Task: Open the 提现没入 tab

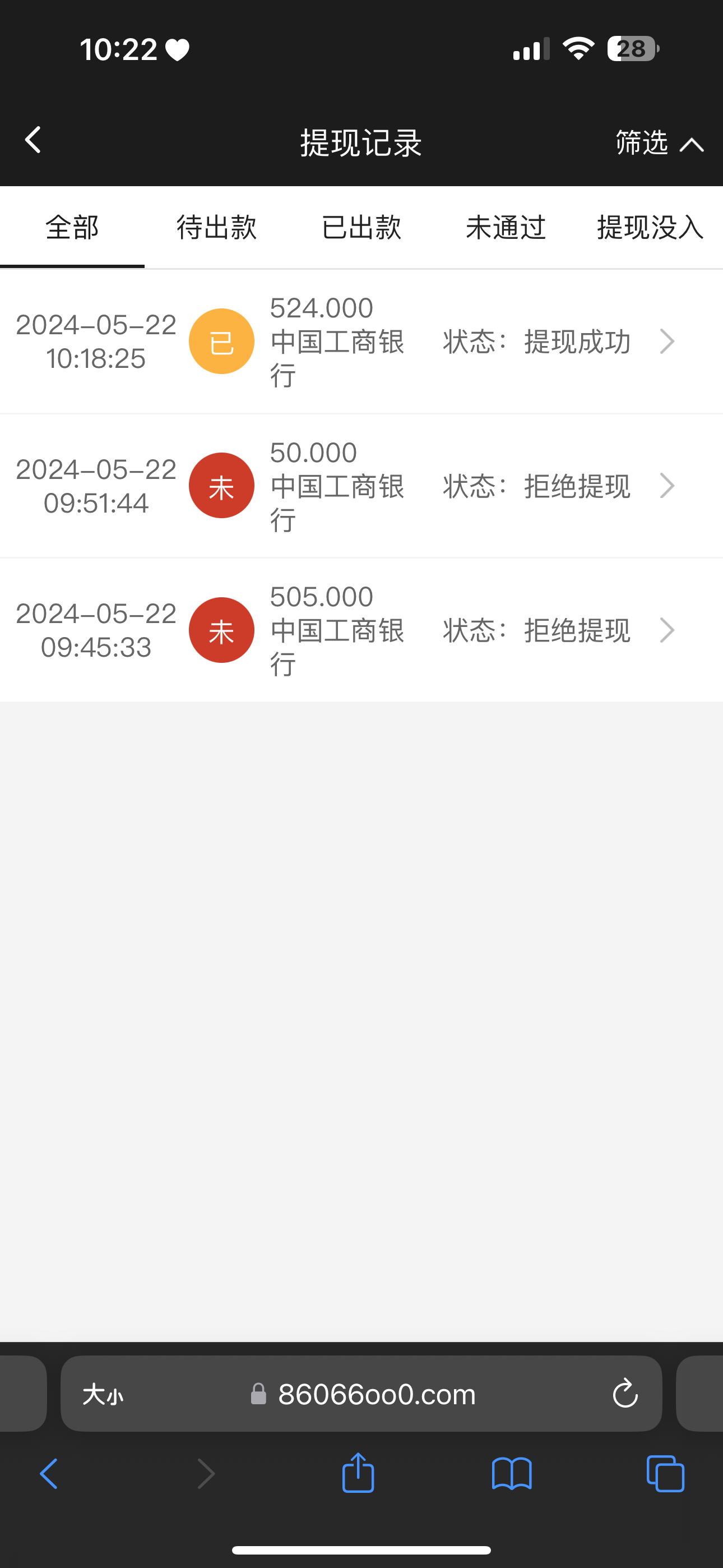Action: [650, 228]
